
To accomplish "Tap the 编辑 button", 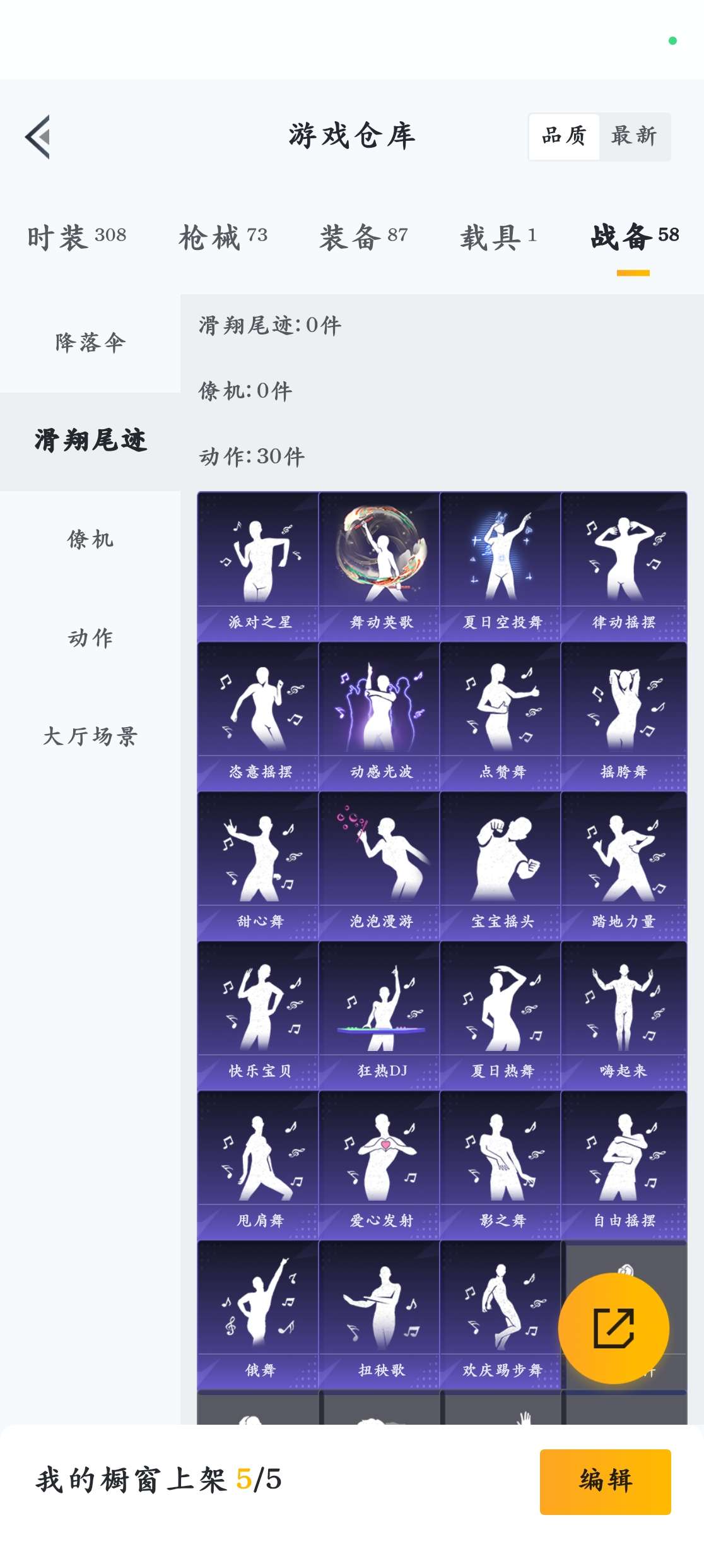I will click(605, 1481).
